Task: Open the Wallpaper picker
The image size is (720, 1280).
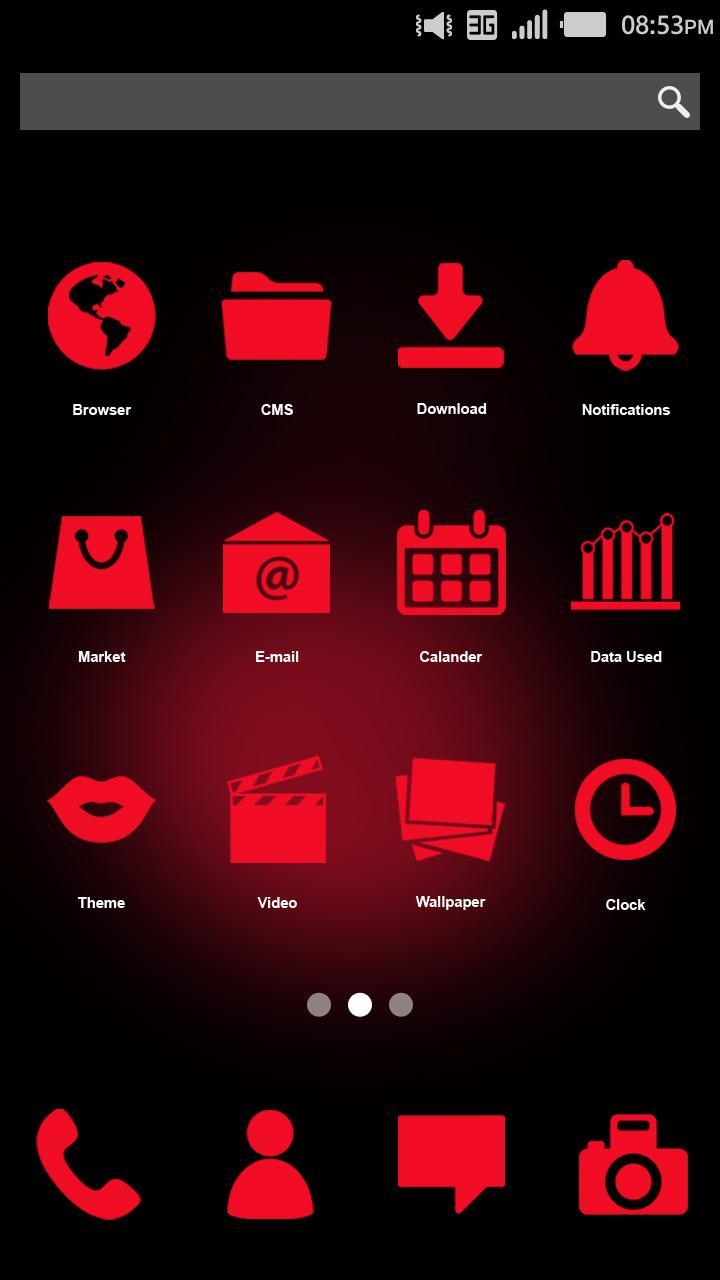Action: pyautogui.click(x=451, y=808)
